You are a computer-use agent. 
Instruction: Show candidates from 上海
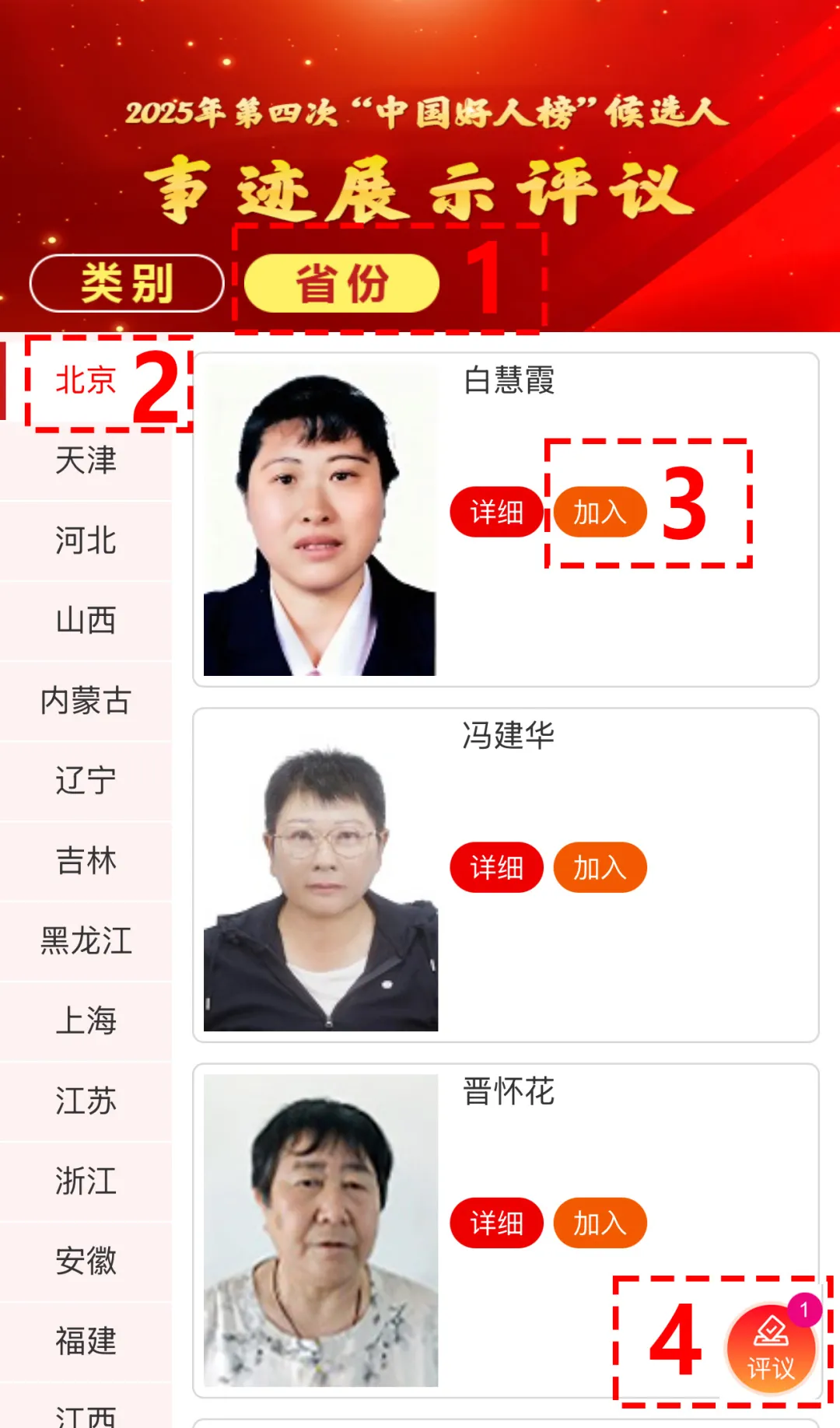point(86,1021)
